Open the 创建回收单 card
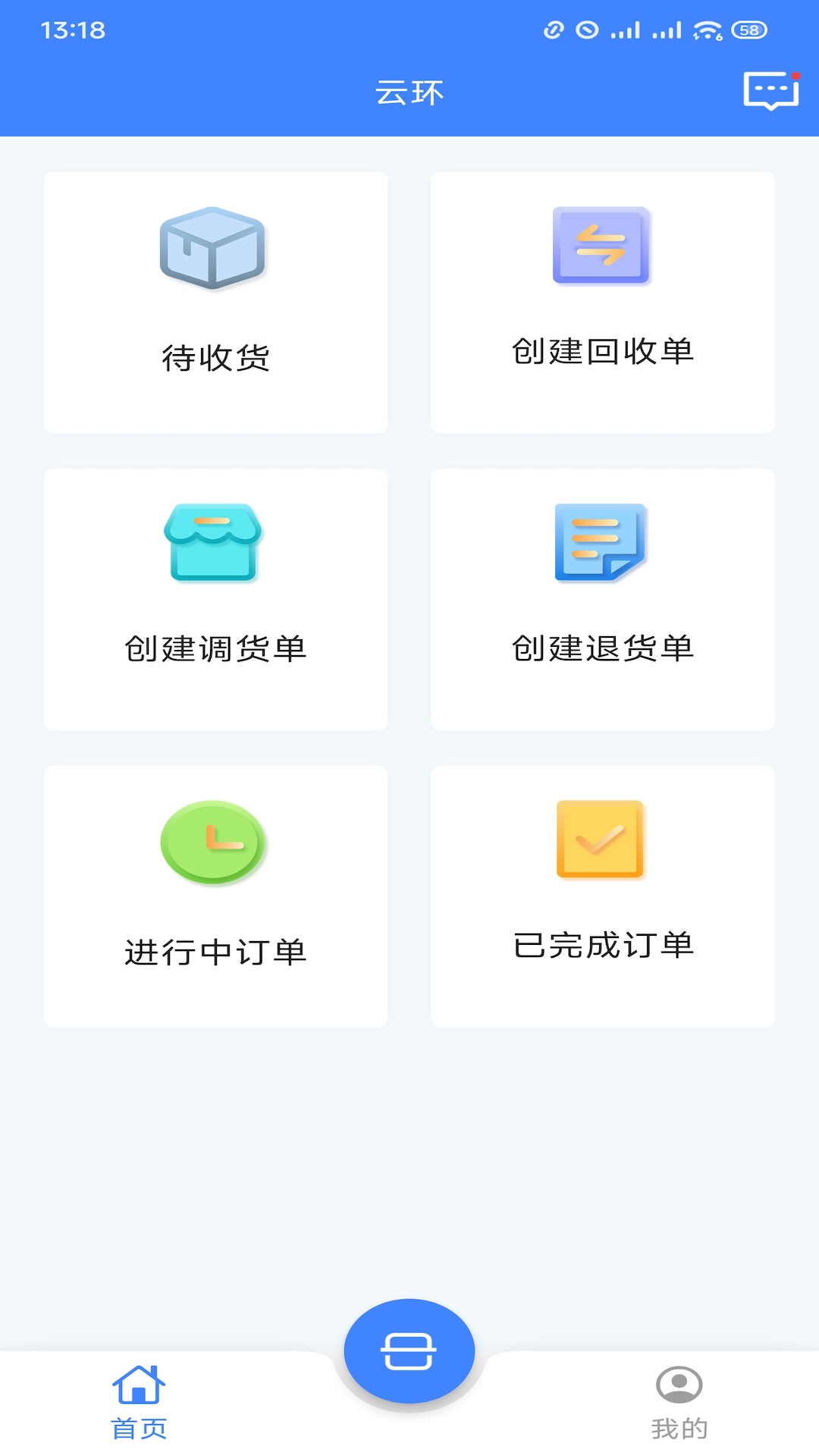The width and height of the screenshot is (819, 1456). click(603, 300)
